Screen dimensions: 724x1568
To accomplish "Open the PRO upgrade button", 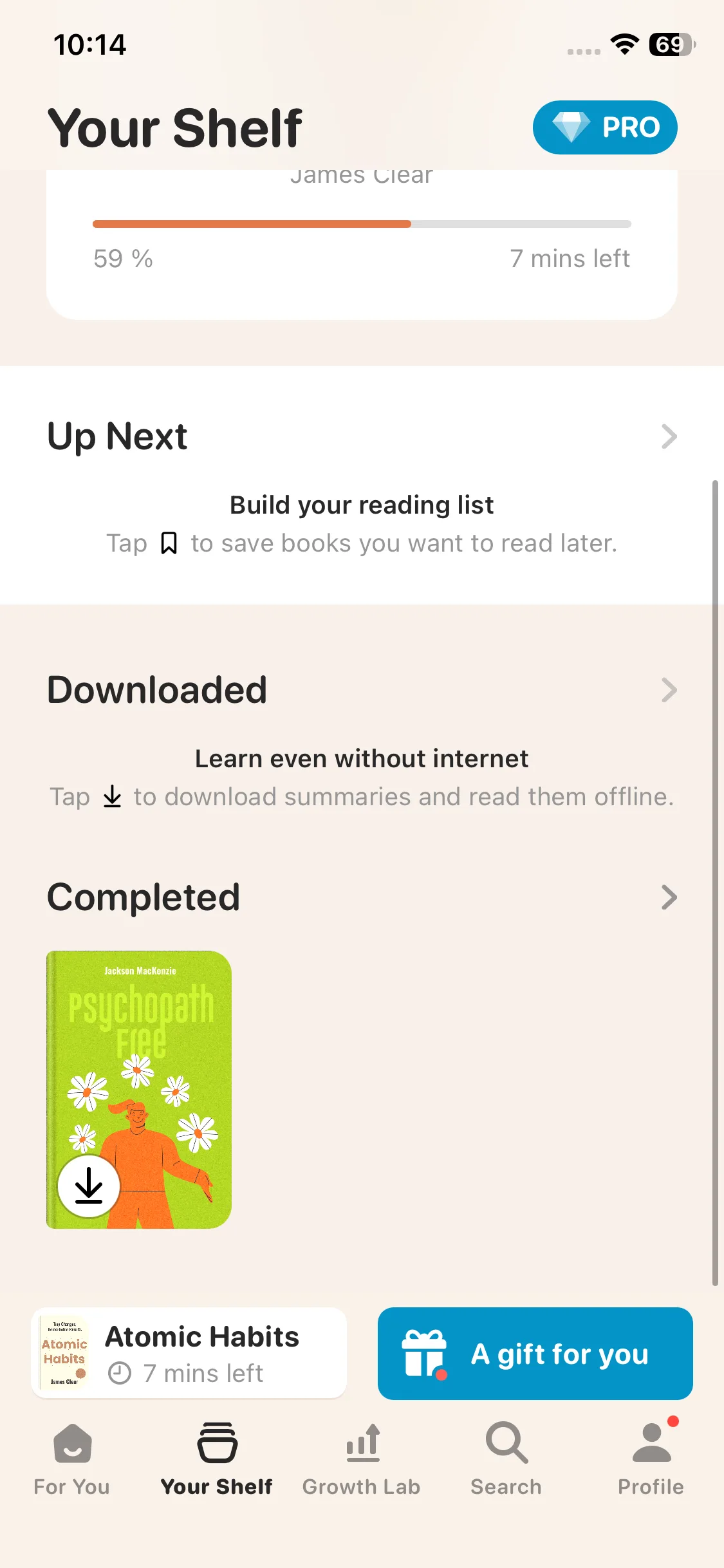I will point(604,127).
